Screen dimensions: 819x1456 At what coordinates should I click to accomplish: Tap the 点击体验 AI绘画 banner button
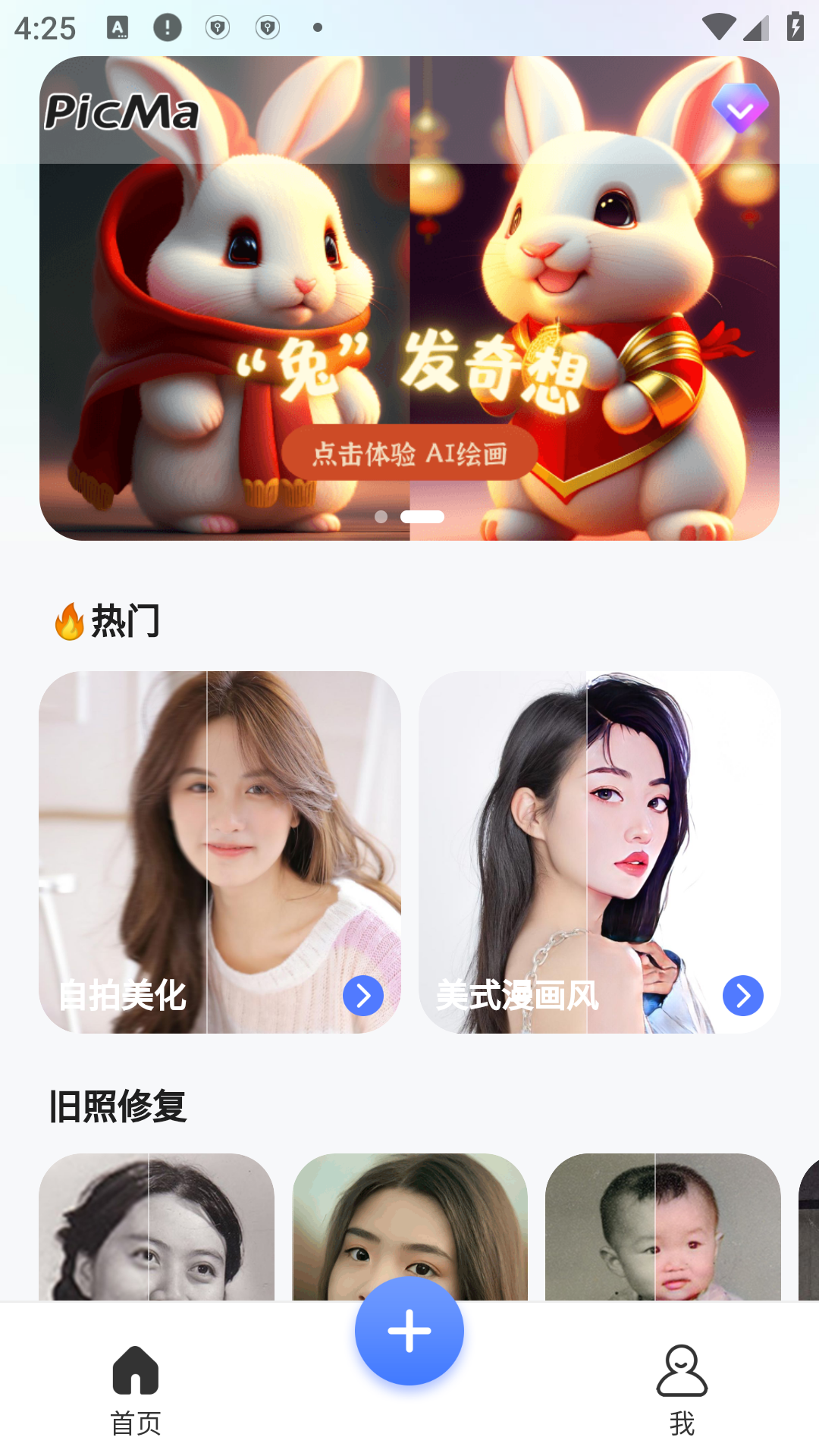[x=409, y=453]
